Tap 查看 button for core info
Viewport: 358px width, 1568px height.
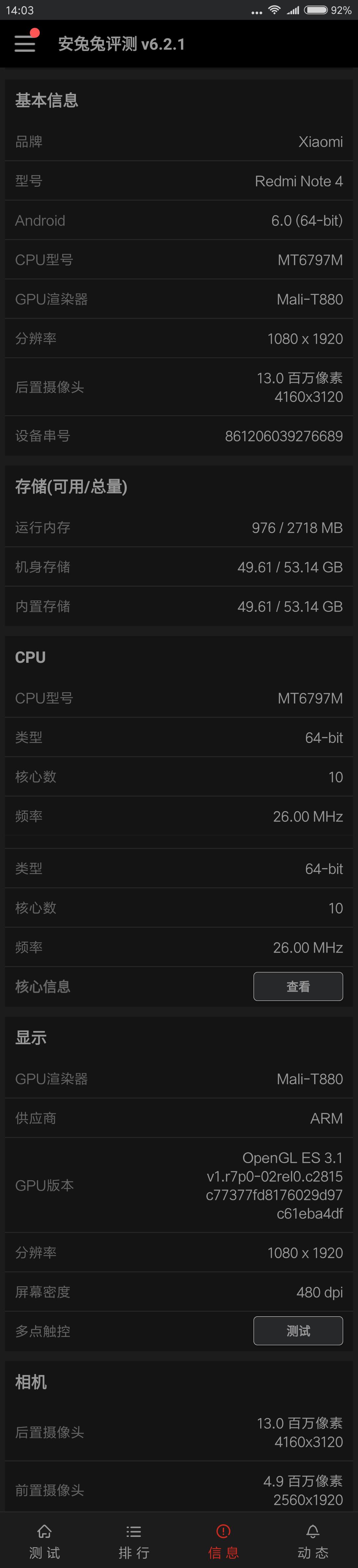pyautogui.click(x=298, y=986)
